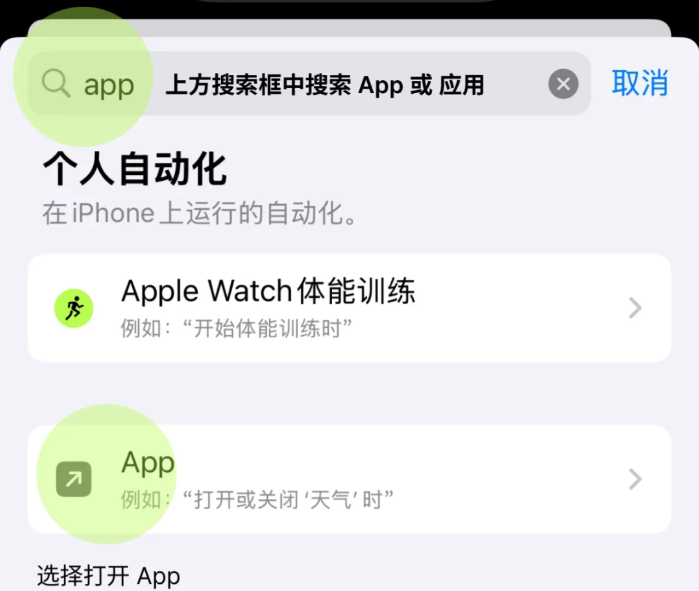Cancel the search with 取消
Image resolution: width=699 pixels, height=591 pixels.
640,83
